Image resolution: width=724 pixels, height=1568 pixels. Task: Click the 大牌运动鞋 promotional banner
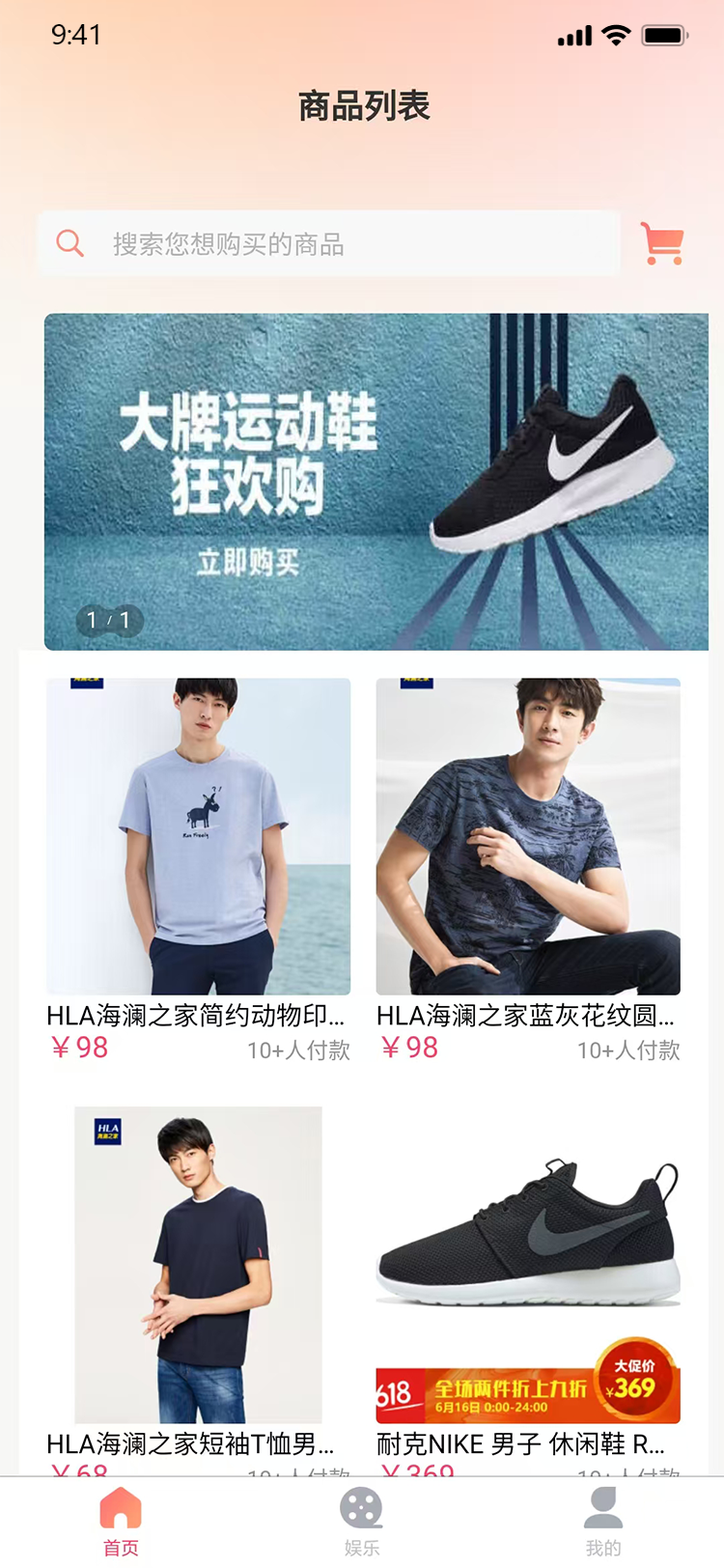tap(362, 480)
